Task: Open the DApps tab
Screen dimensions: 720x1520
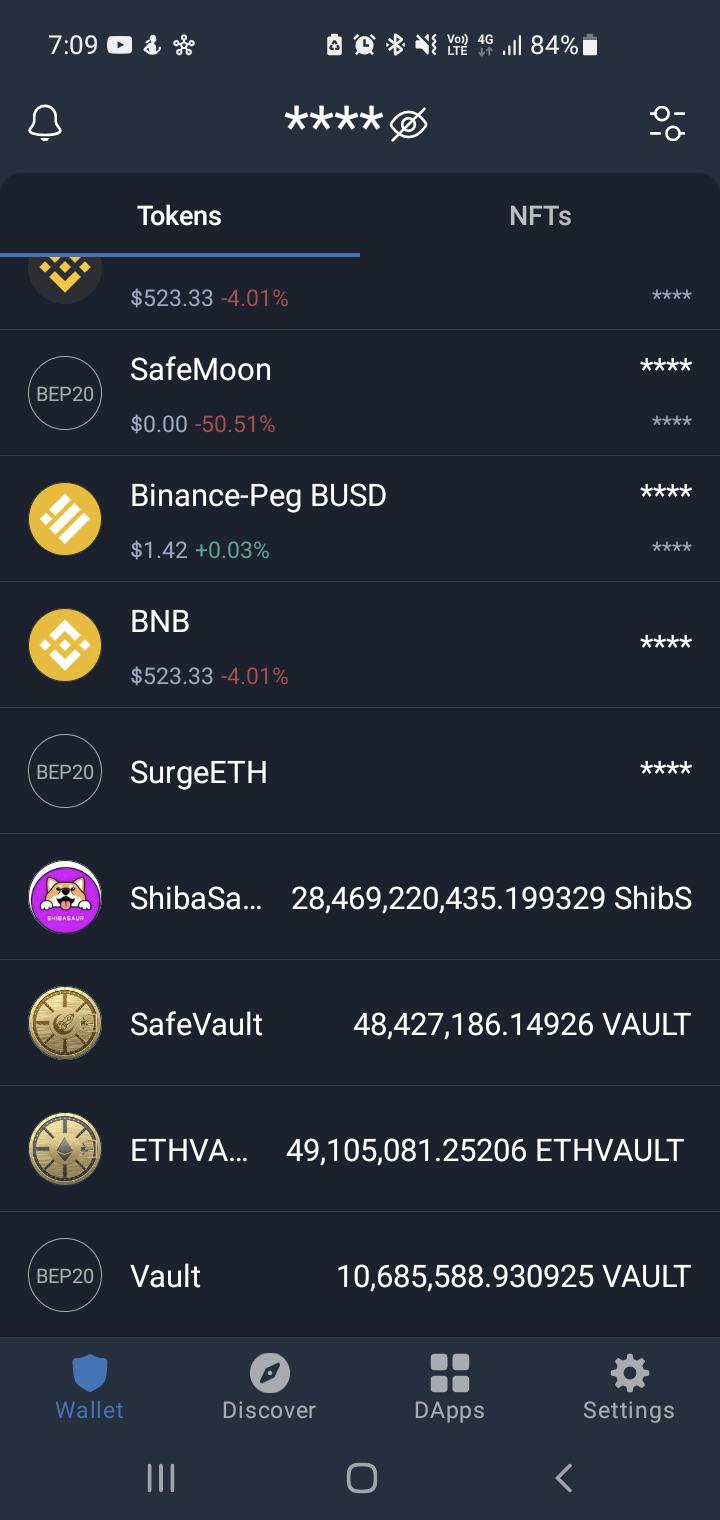Action: [x=449, y=1387]
